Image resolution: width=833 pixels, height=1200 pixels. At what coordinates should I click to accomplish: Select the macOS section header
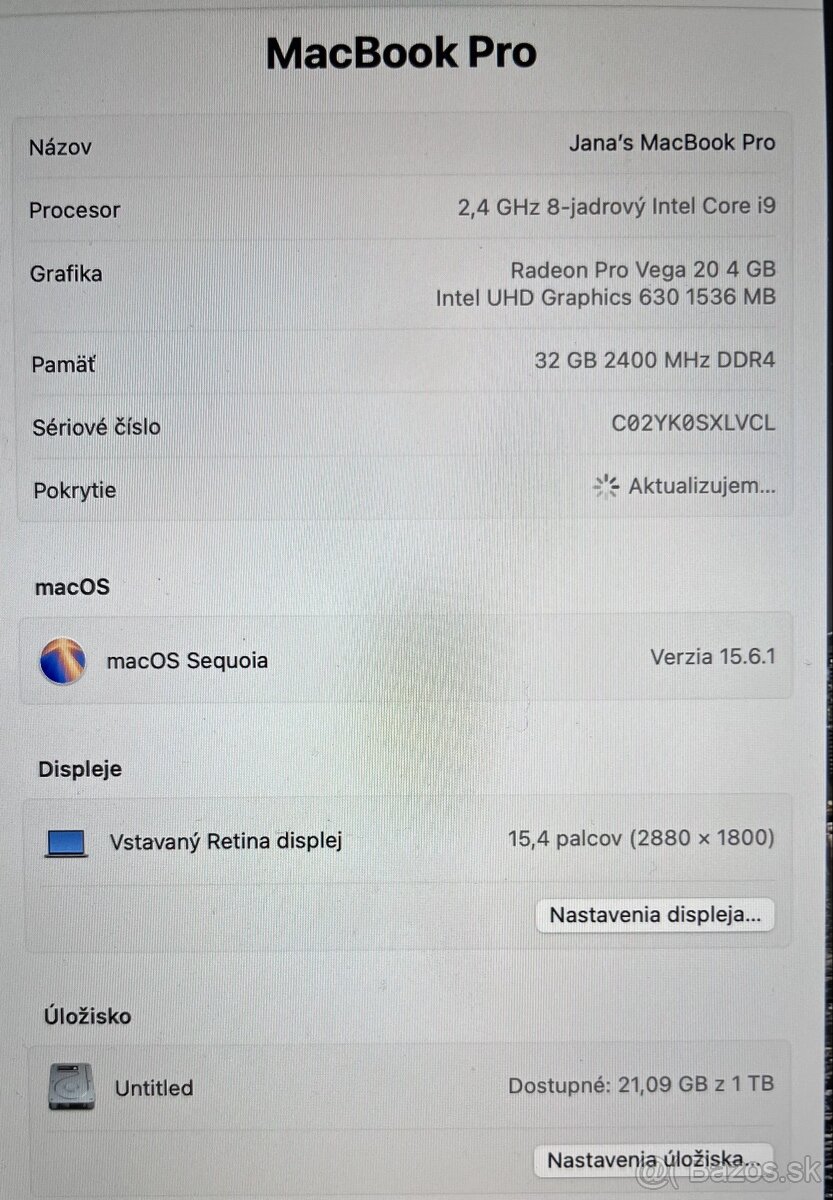click(x=71, y=587)
